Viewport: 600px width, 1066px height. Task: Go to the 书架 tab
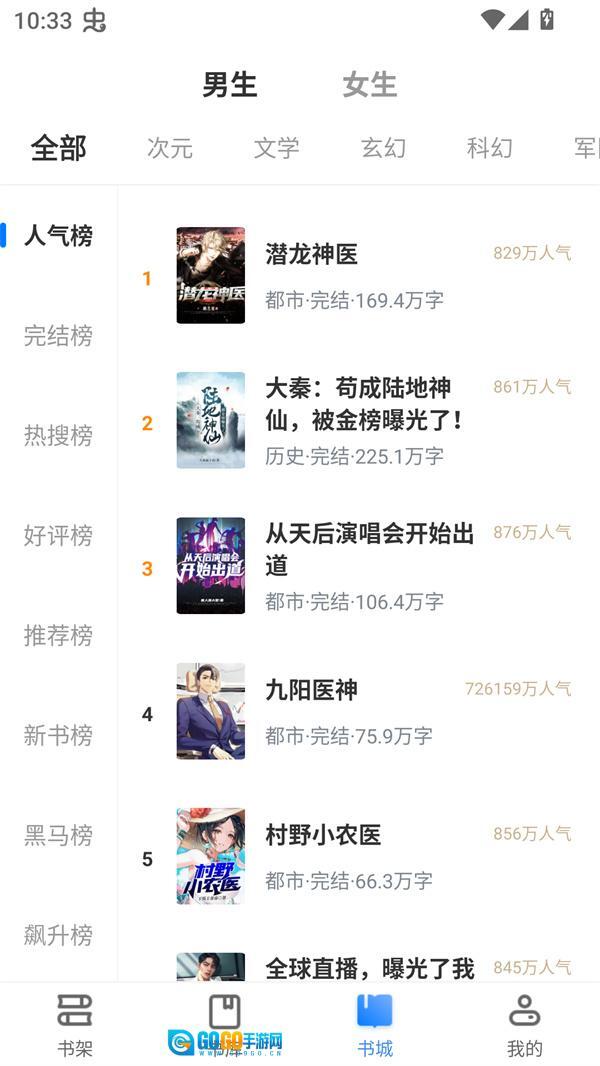(75, 1025)
